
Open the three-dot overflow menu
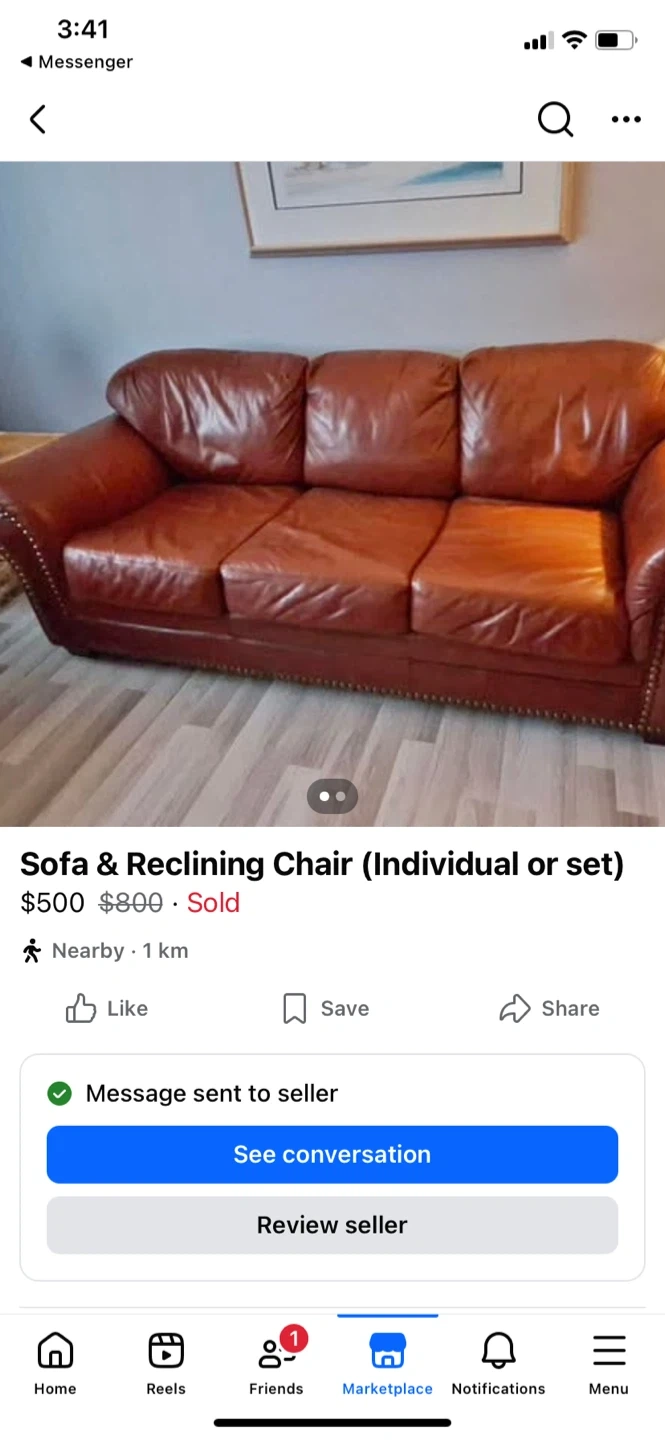click(x=626, y=120)
